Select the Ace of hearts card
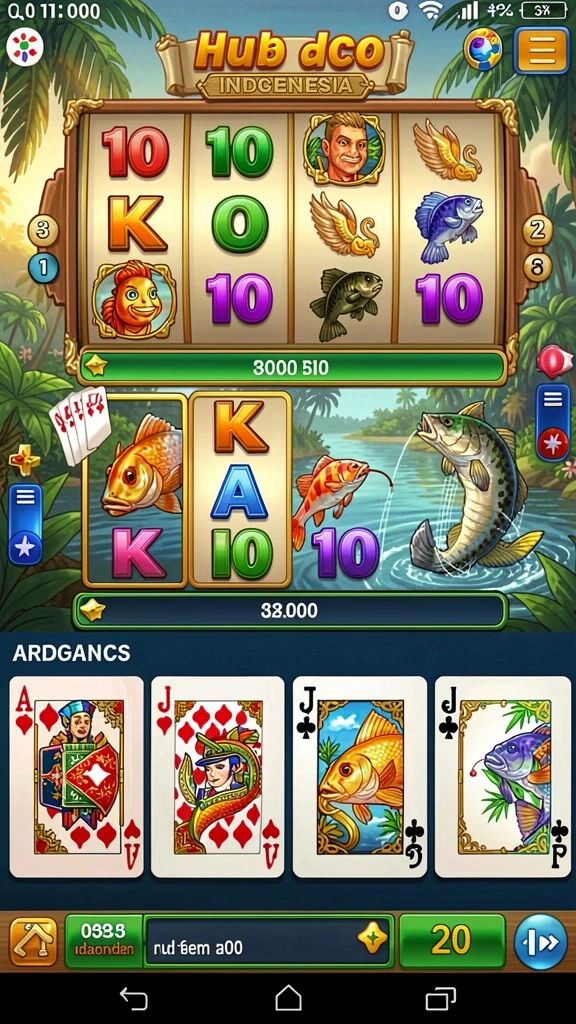 76,776
